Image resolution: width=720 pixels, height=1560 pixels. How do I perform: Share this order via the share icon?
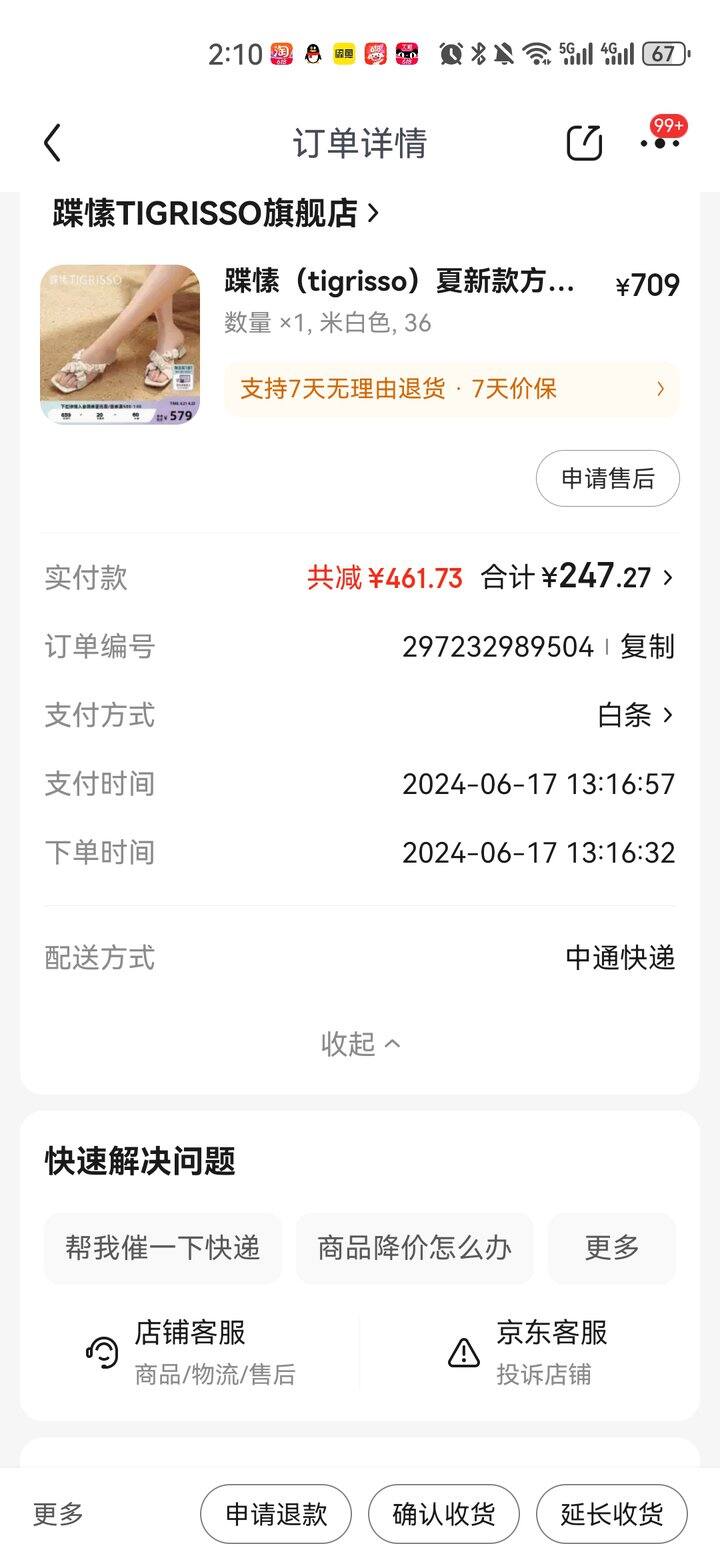(584, 143)
